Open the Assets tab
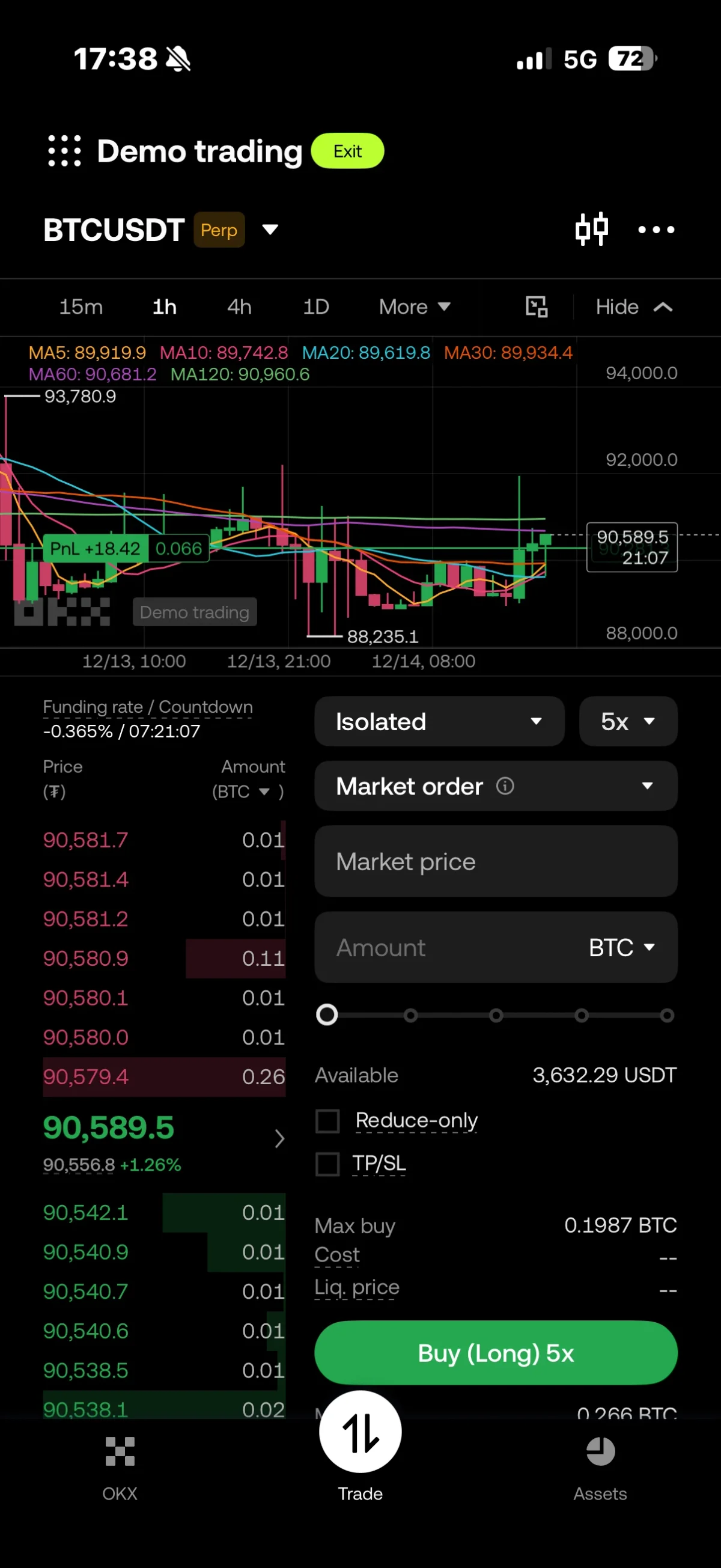Image resolution: width=721 pixels, height=1568 pixels. (x=600, y=1467)
